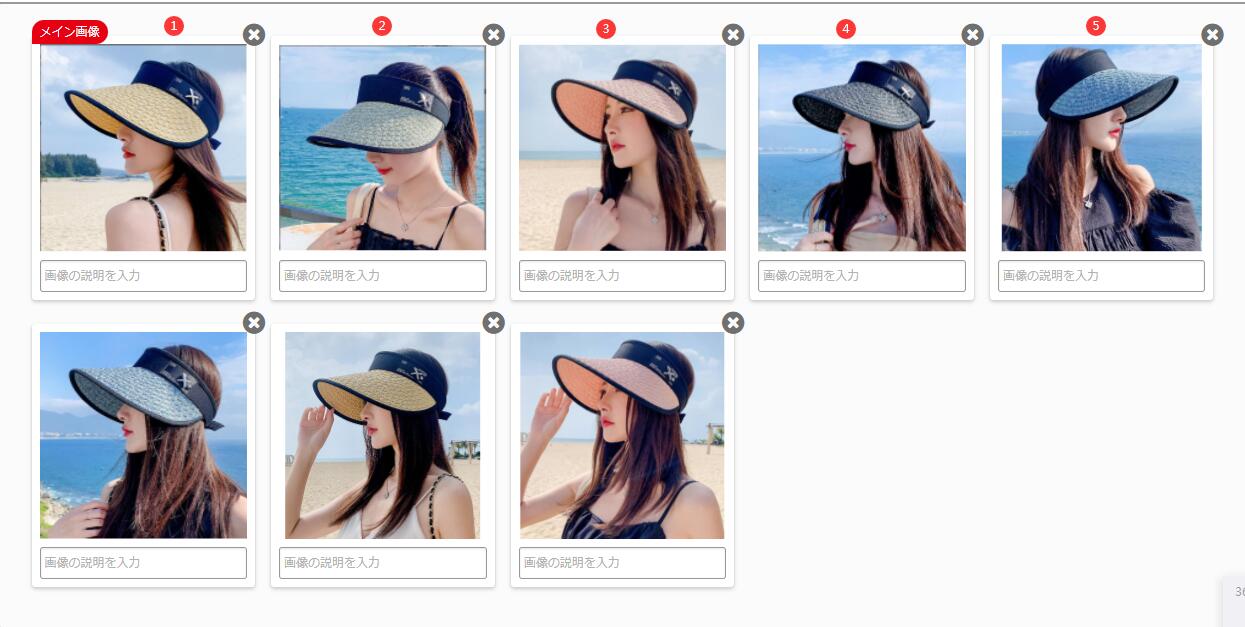Enter description for image 3
Image resolution: width=1245 pixels, height=627 pixels.
[x=622, y=276]
